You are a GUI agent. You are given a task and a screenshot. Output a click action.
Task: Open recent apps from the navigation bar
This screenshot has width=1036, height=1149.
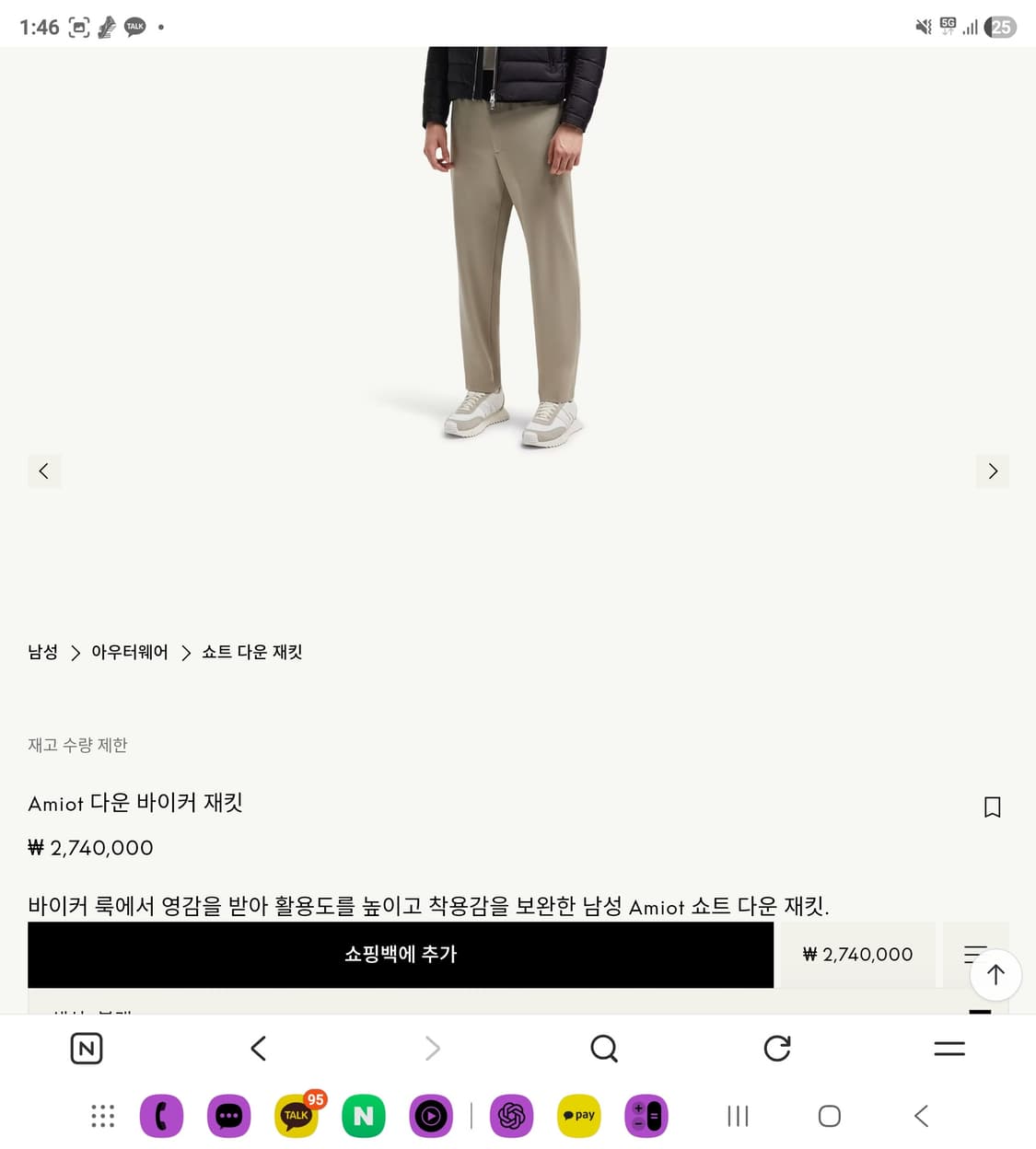coord(737,1116)
